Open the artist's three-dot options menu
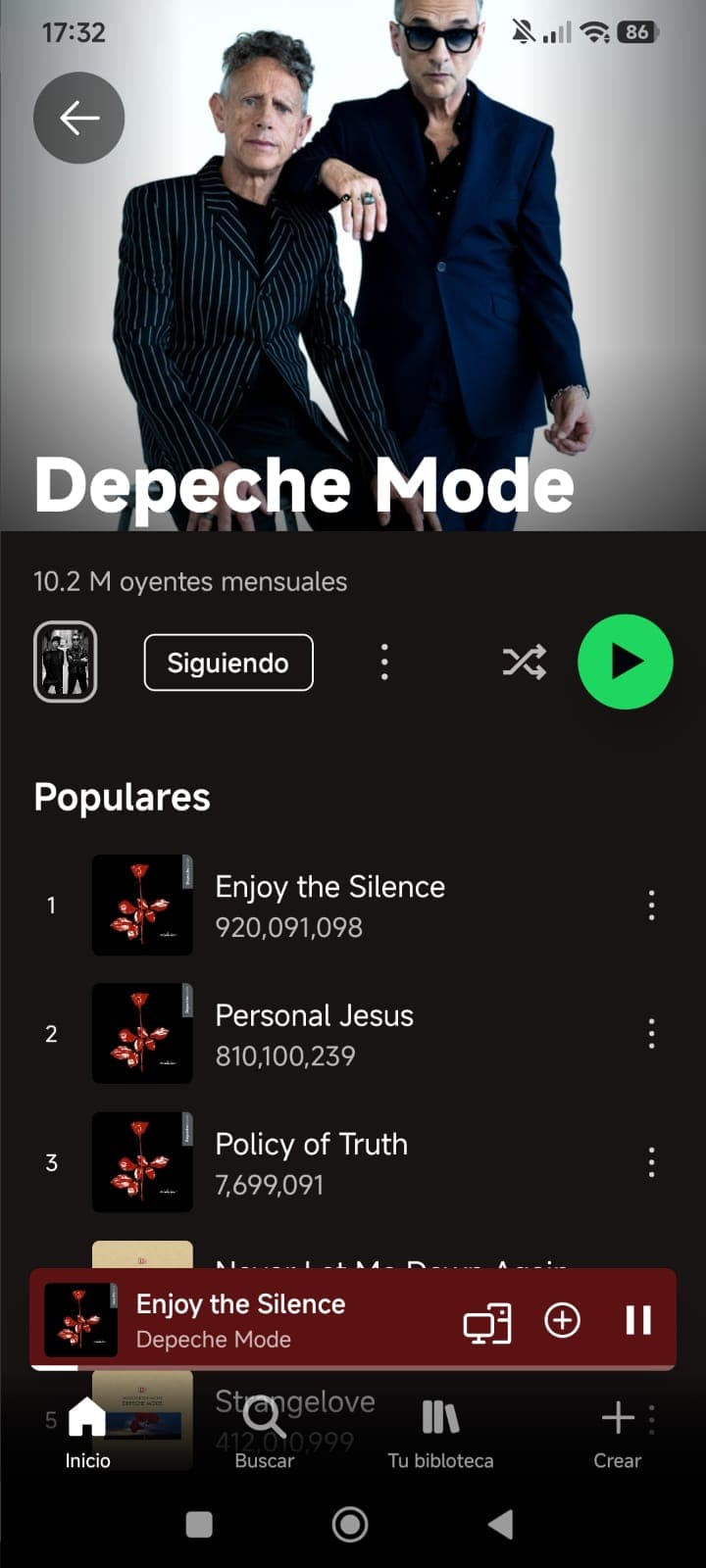 [x=384, y=662]
